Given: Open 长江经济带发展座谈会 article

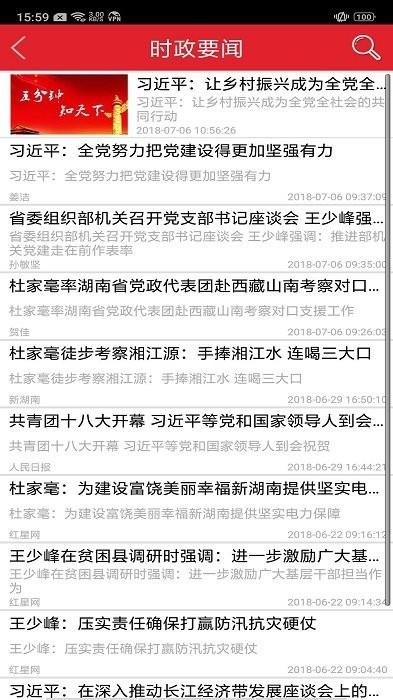Looking at the screenshot, I should pyautogui.click(x=196, y=689).
